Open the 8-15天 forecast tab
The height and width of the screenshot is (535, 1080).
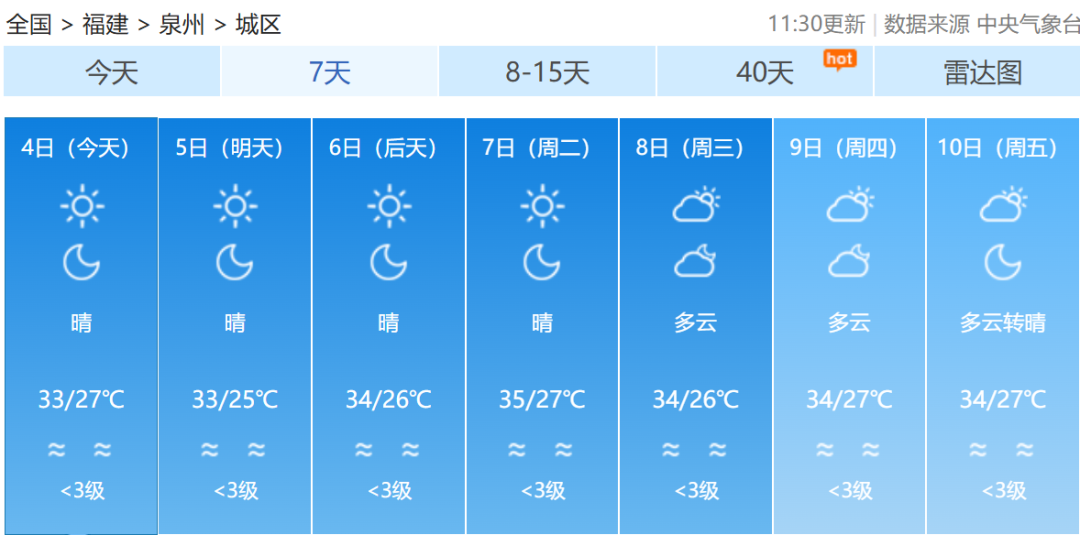547,72
